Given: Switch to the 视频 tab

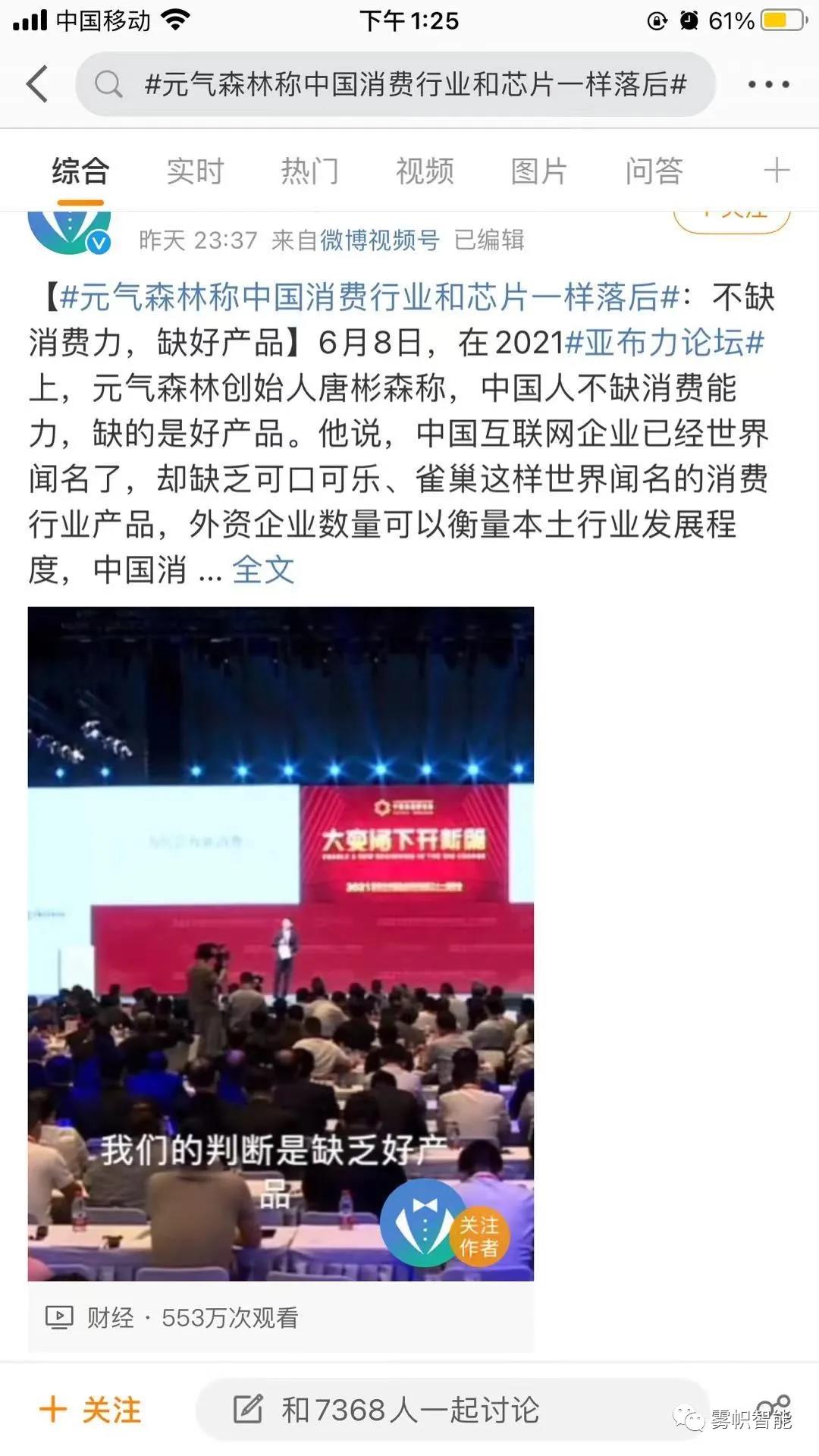Looking at the screenshot, I should [424, 171].
